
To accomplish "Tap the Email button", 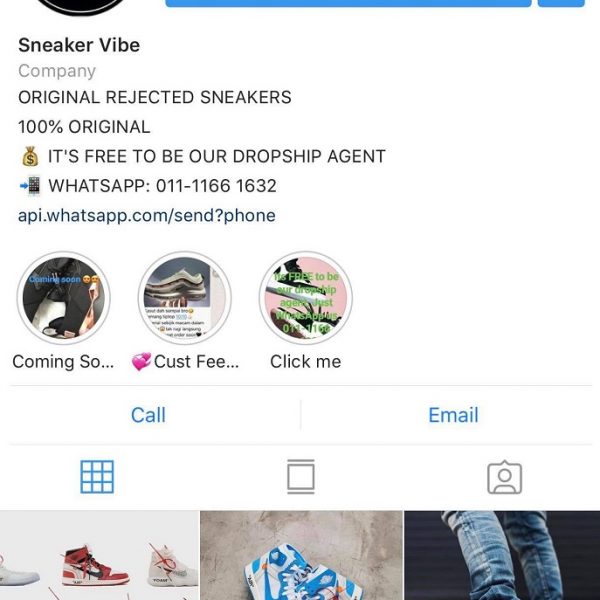I will click(x=453, y=415).
